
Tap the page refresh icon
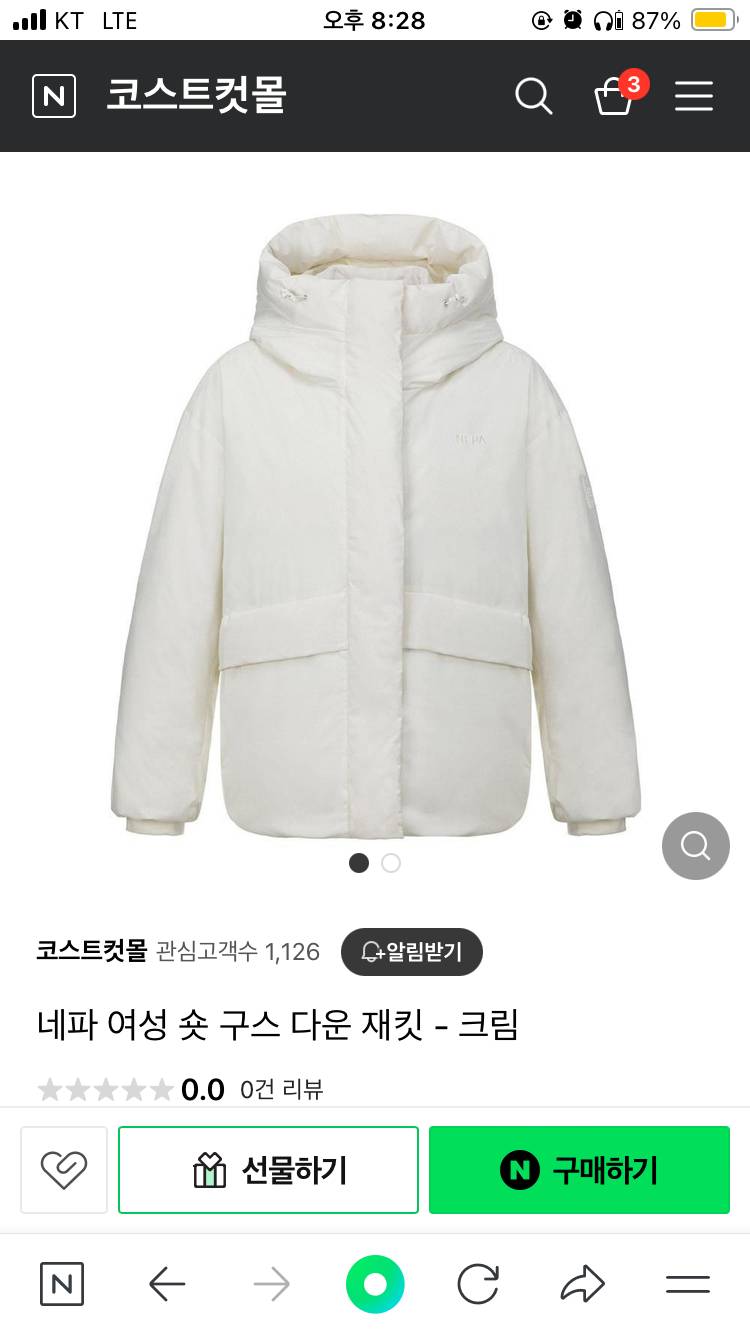[x=480, y=1285]
